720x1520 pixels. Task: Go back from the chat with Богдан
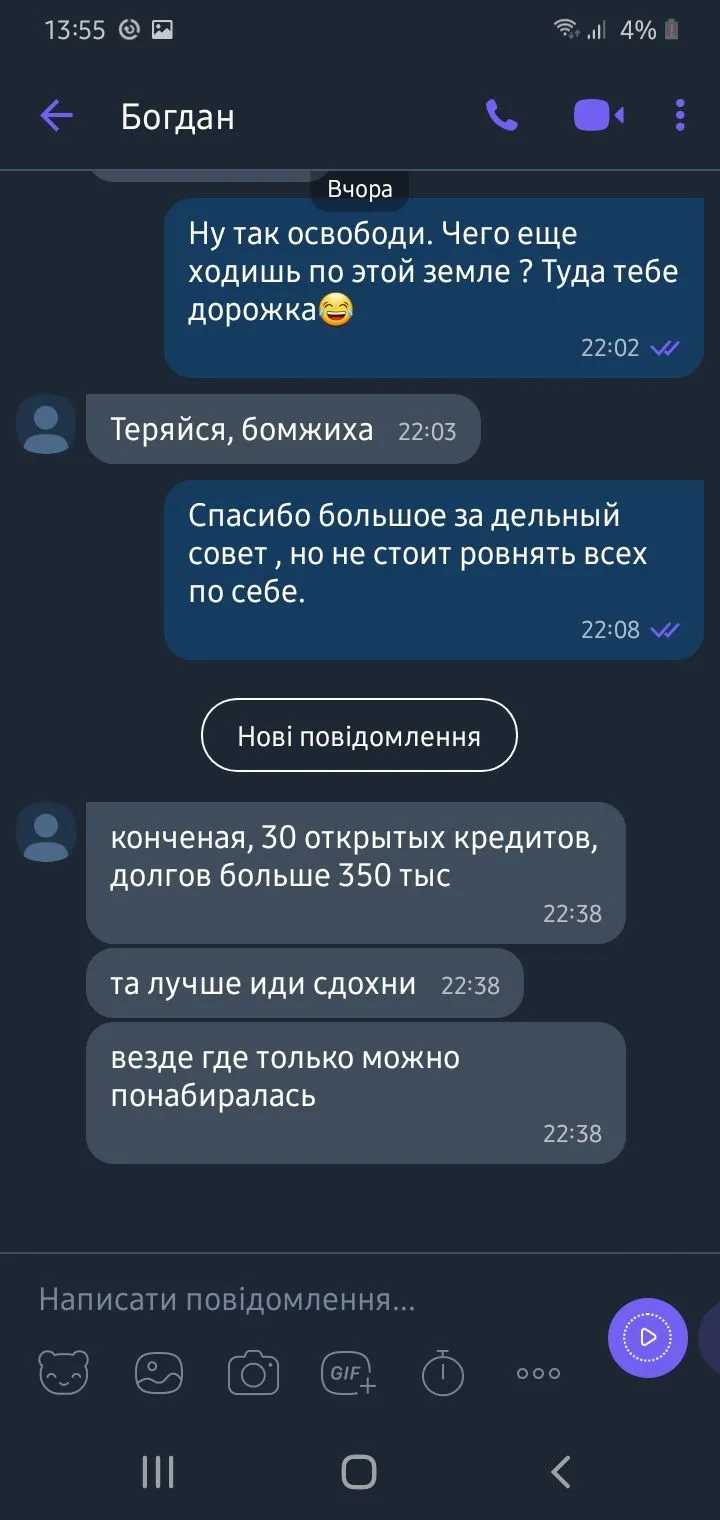[57, 116]
